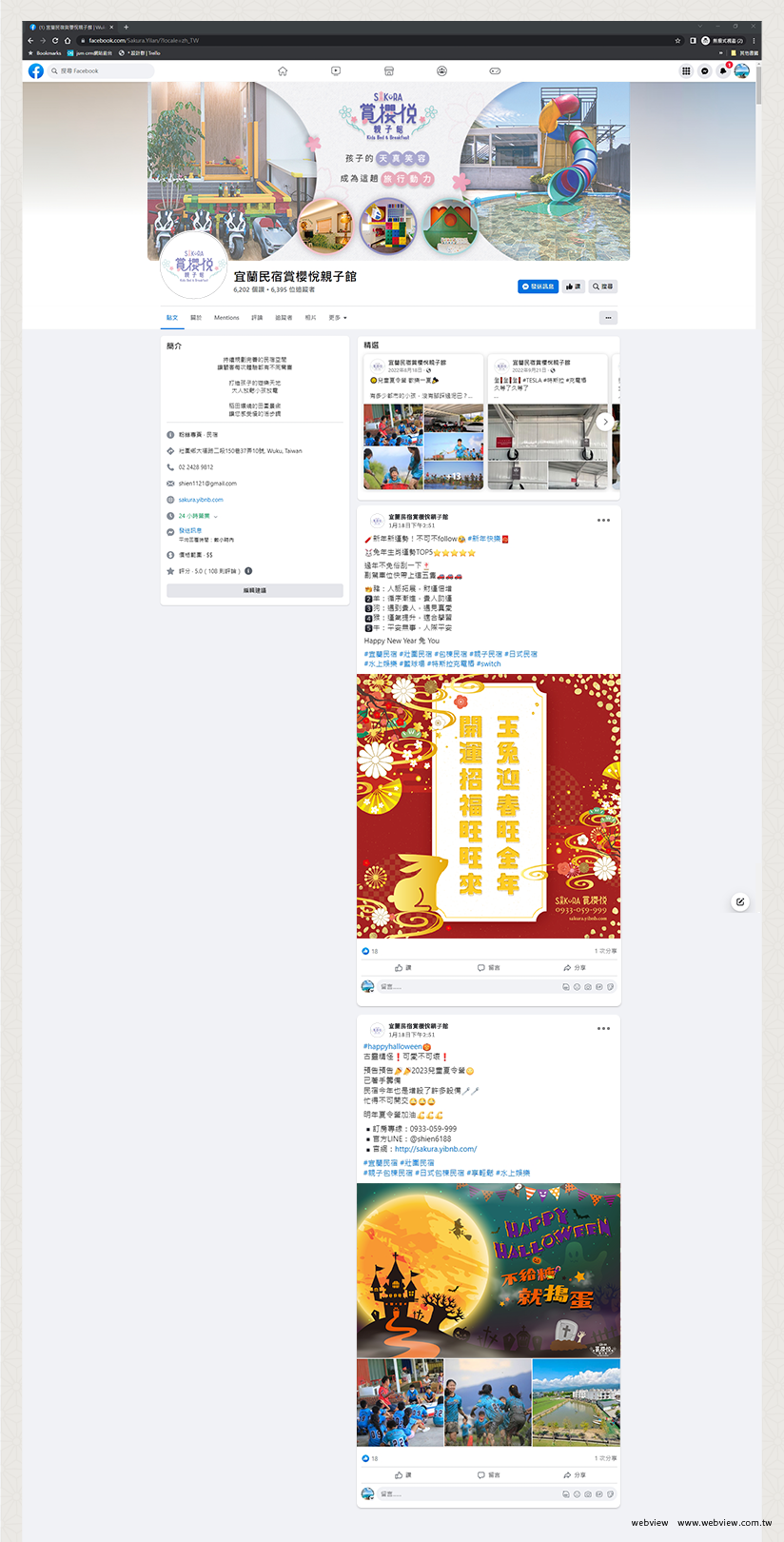Go to the Facebook home feed icon
Image resolution: width=784 pixels, height=1542 pixels.
(283, 71)
